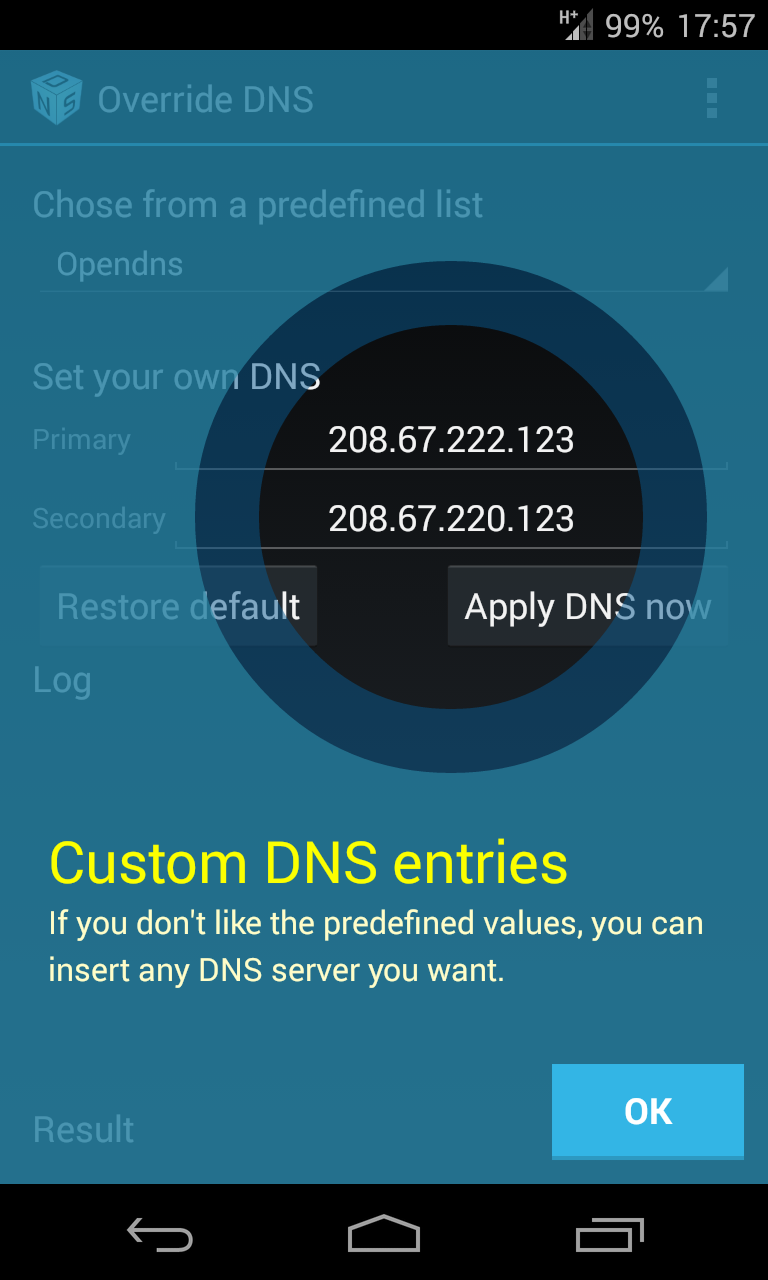Dismiss the tutorial with the OK button
Image resolution: width=768 pixels, height=1280 pixels.
pyautogui.click(x=647, y=1111)
